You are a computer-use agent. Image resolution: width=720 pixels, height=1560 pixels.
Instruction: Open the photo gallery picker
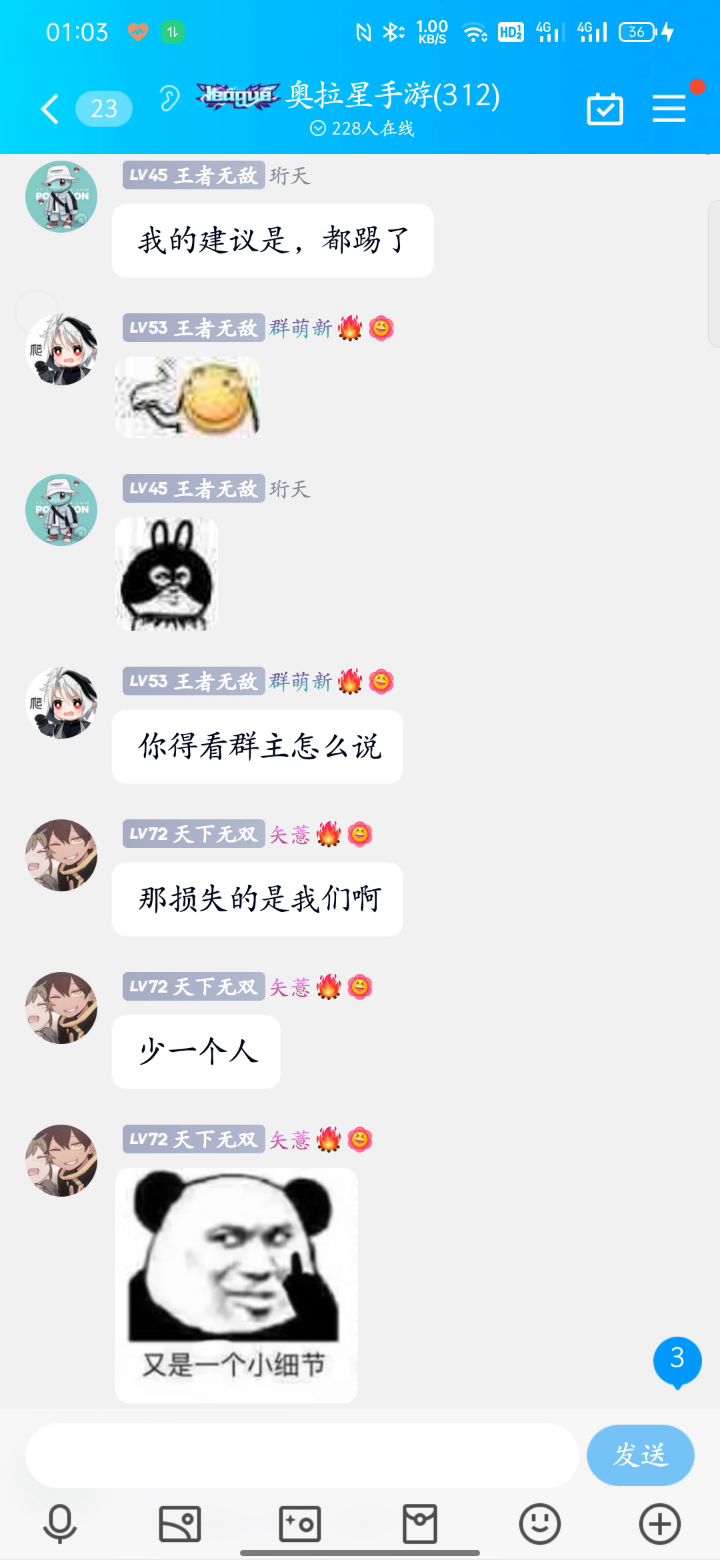point(180,1525)
